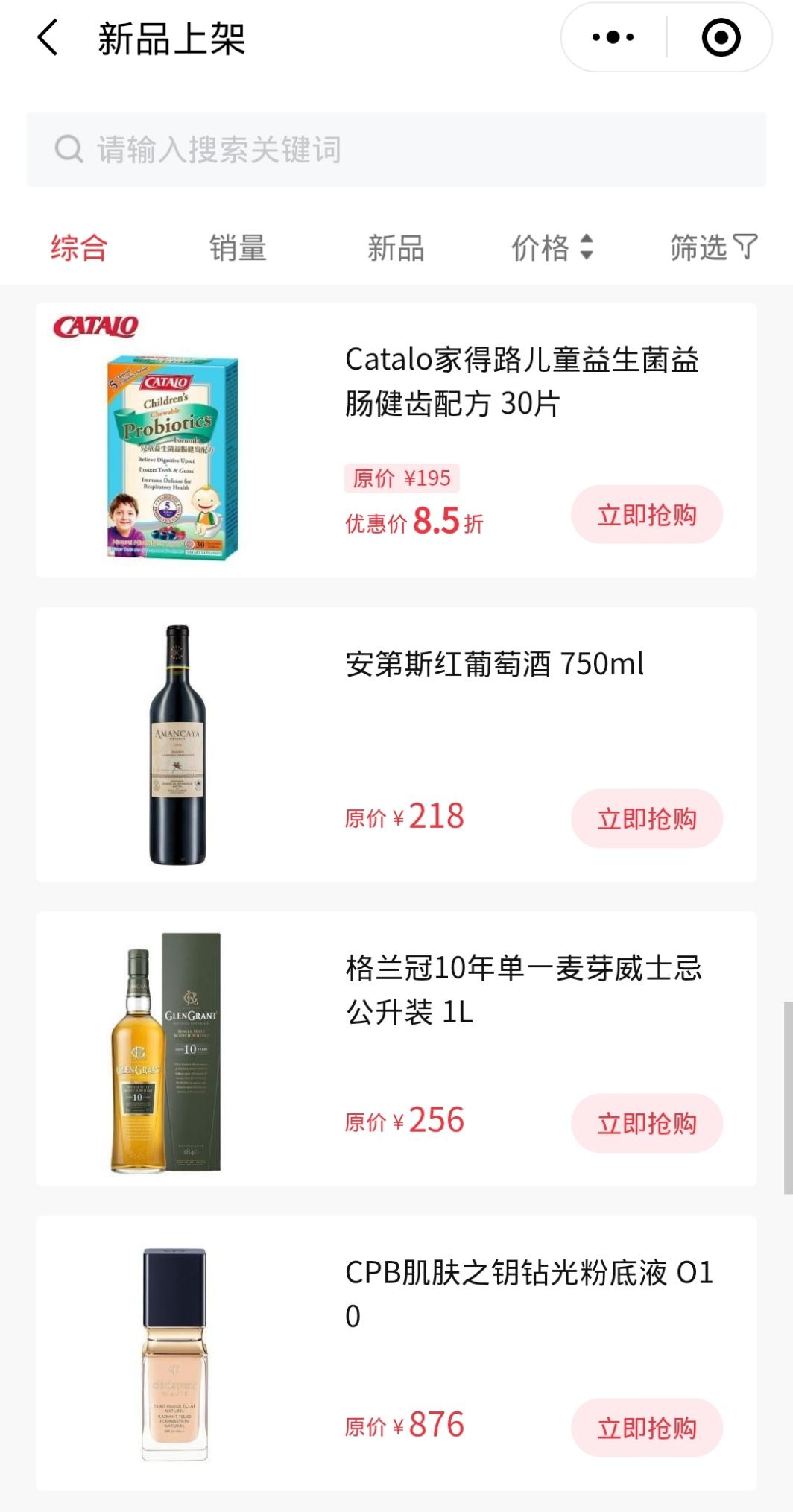Sort products by 价格

552,247
